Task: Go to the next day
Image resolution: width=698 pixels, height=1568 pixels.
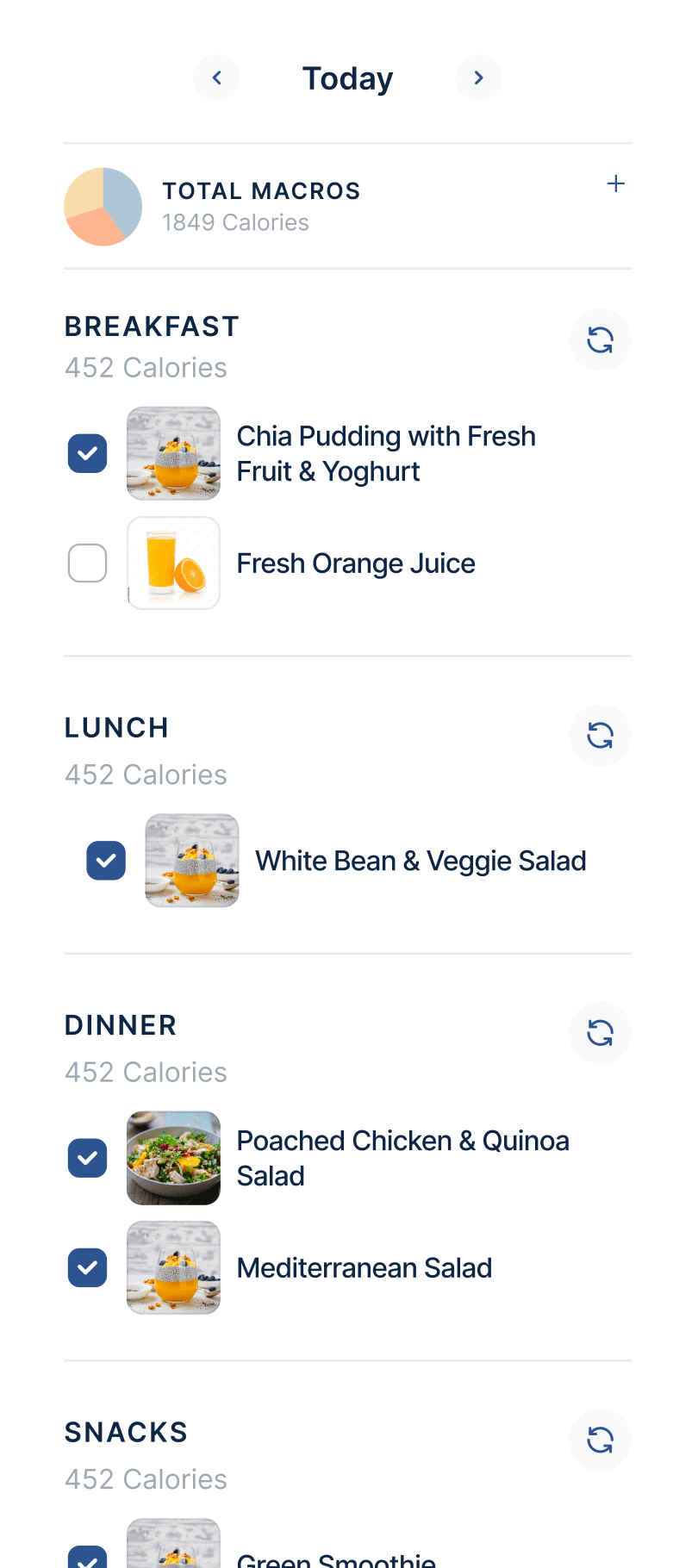Action: pos(478,78)
